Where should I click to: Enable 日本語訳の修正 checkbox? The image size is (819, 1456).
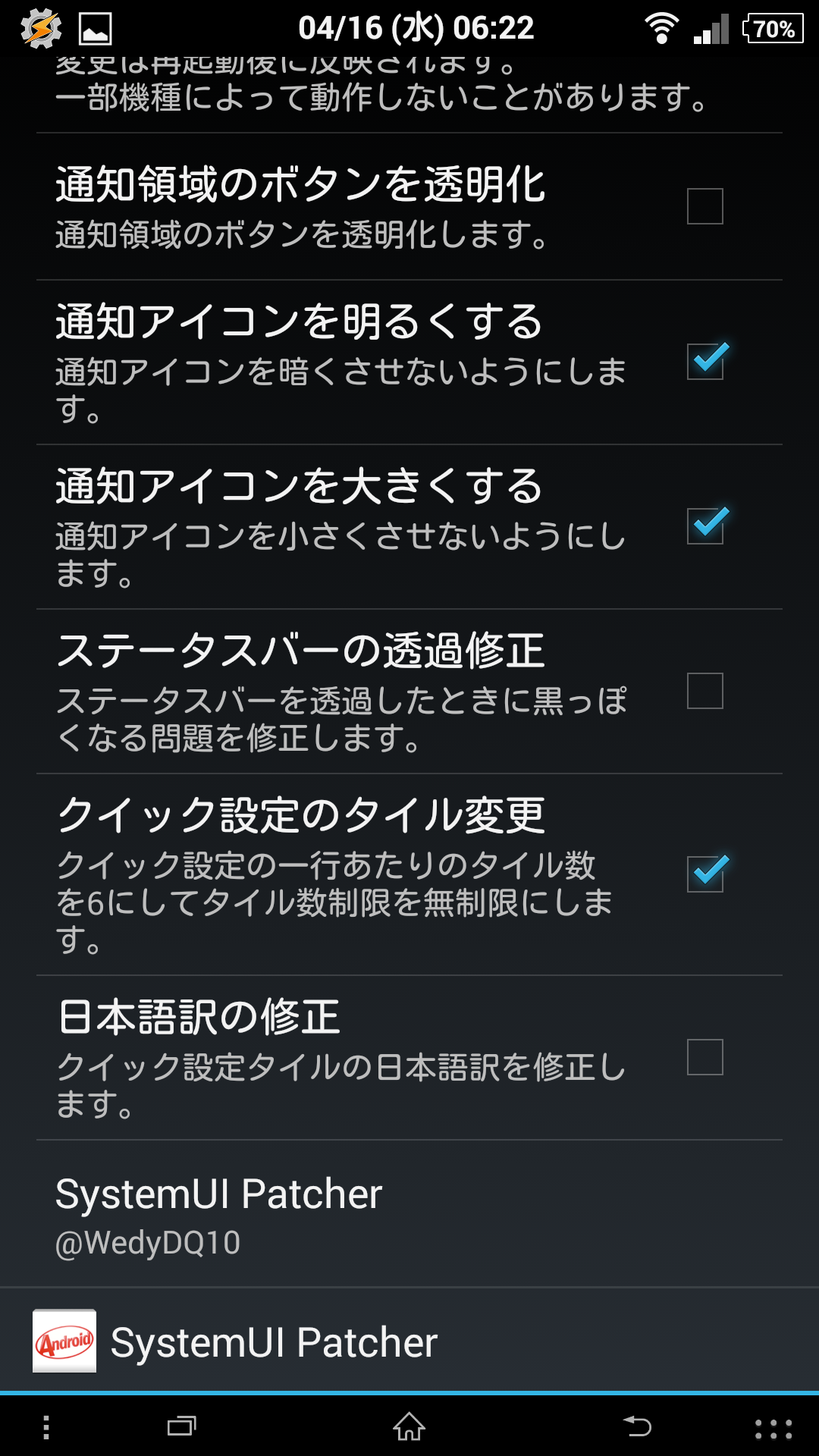[704, 1057]
